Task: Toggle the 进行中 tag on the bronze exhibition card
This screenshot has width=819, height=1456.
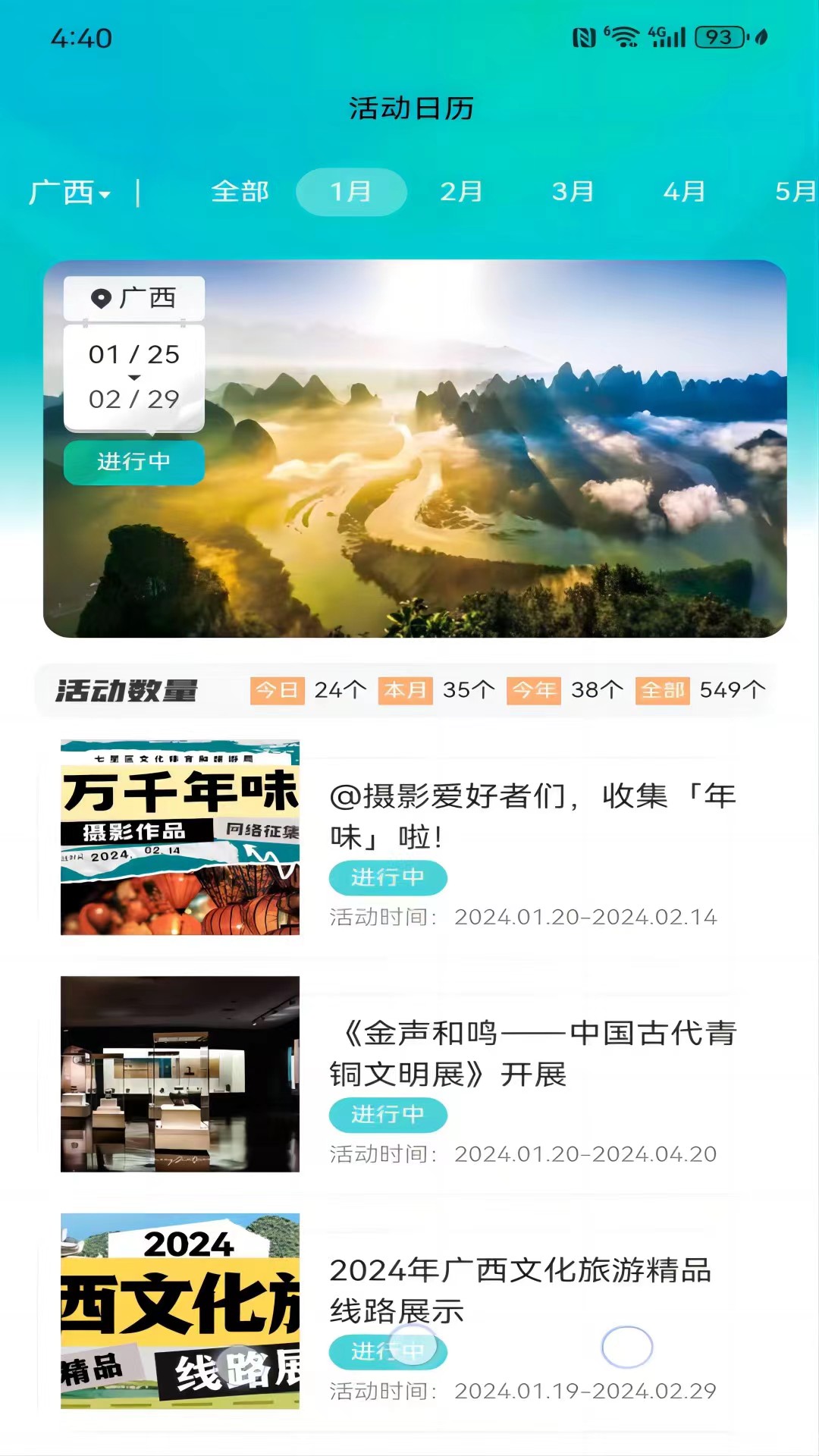Action: tap(388, 1116)
